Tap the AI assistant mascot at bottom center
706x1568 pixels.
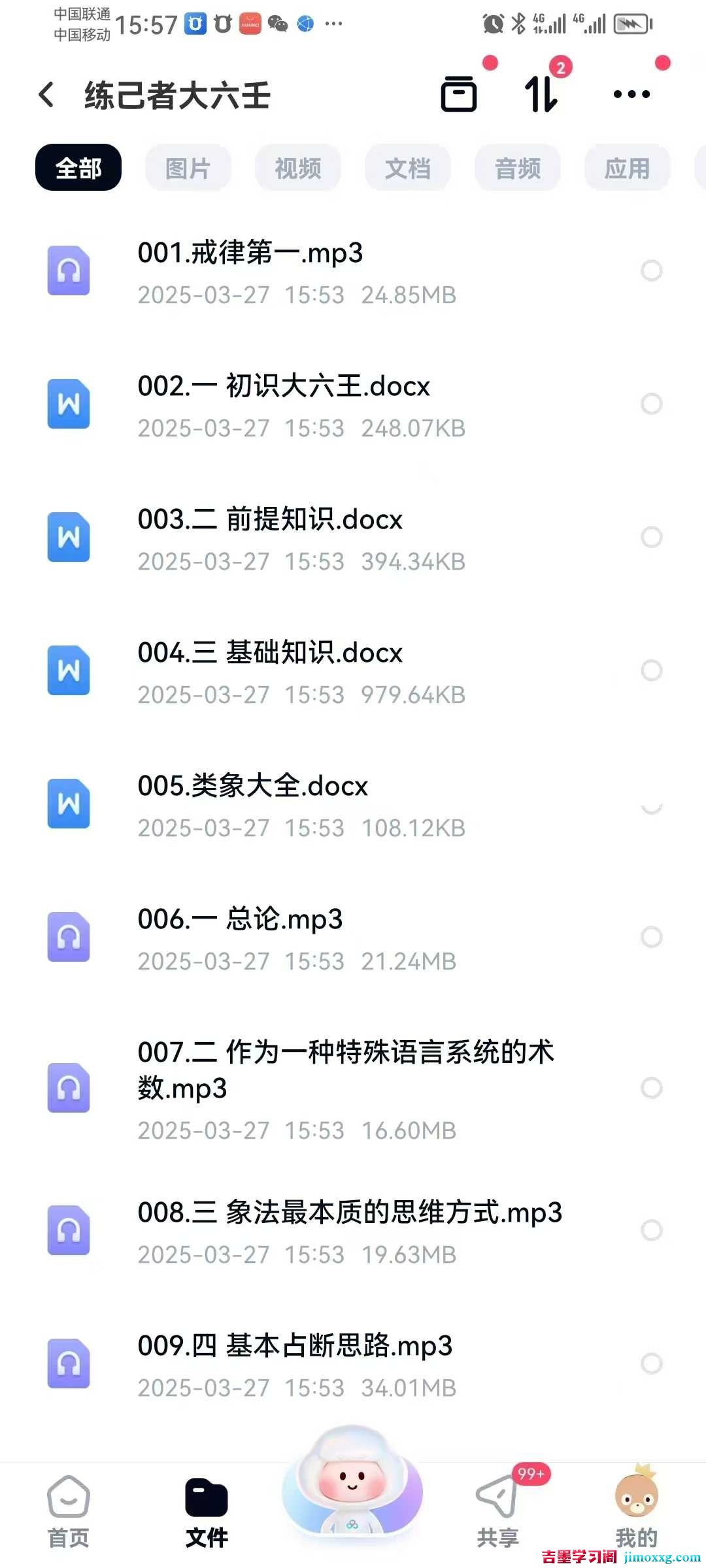(352, 1496)
